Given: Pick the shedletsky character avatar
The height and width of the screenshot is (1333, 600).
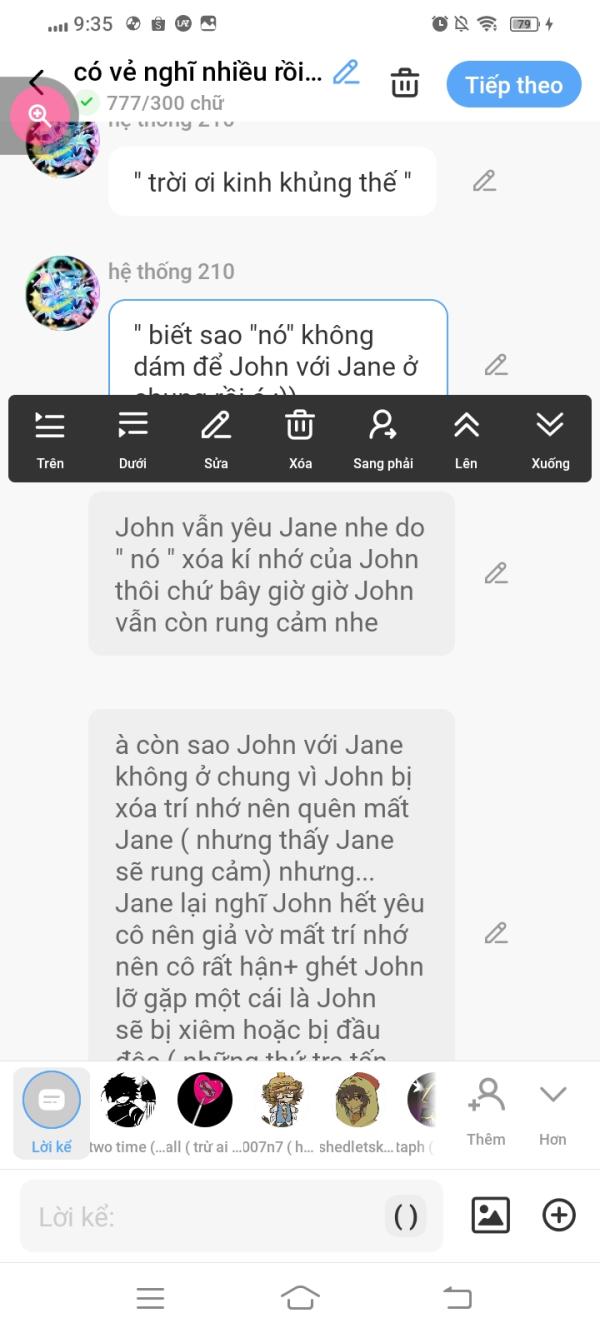Looking at the screenshot, I should (x=357, y=1113).
